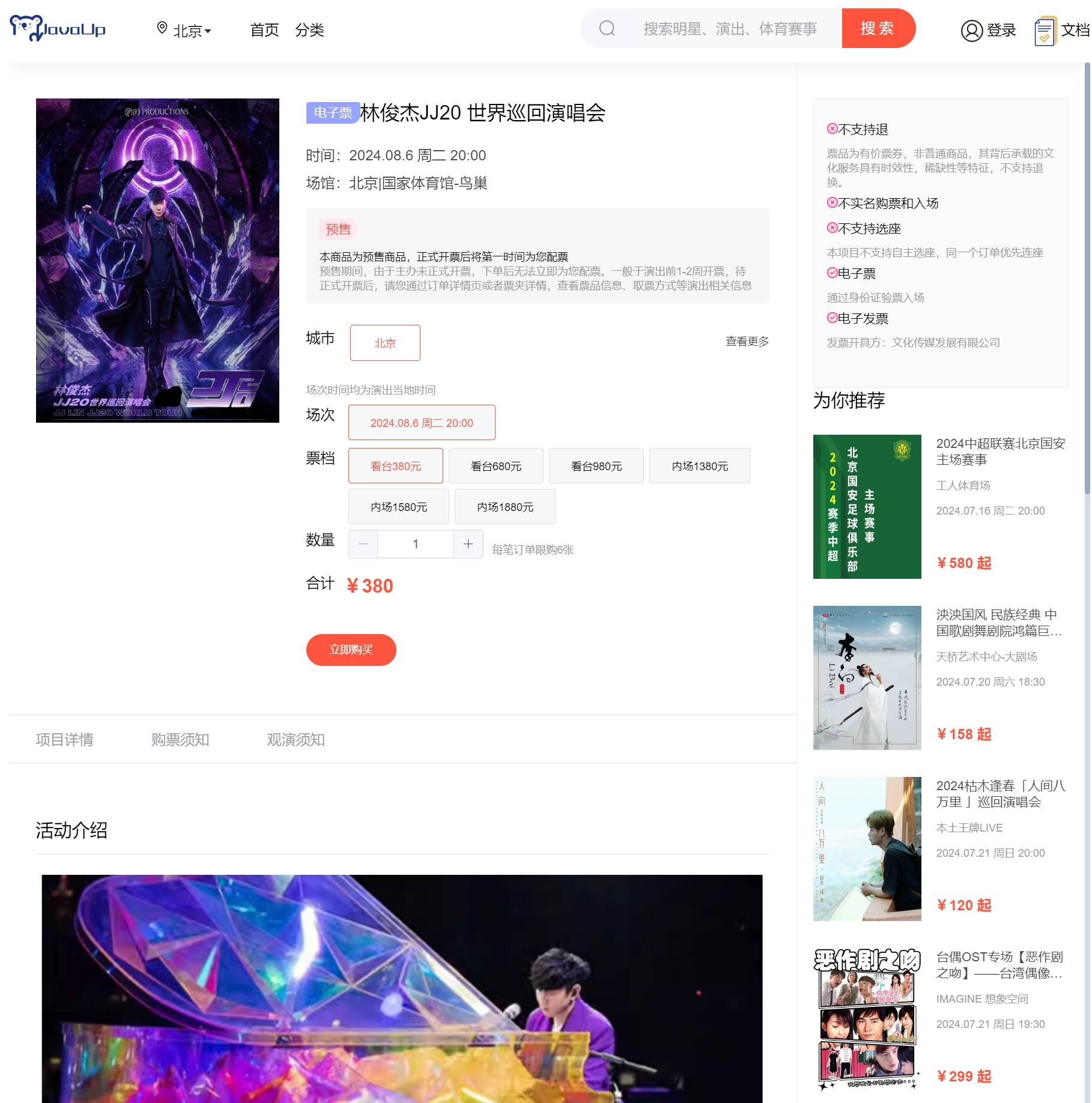1092x1103 pixels.
Task: Open the 分类 category page
Action: click(309, 30)
